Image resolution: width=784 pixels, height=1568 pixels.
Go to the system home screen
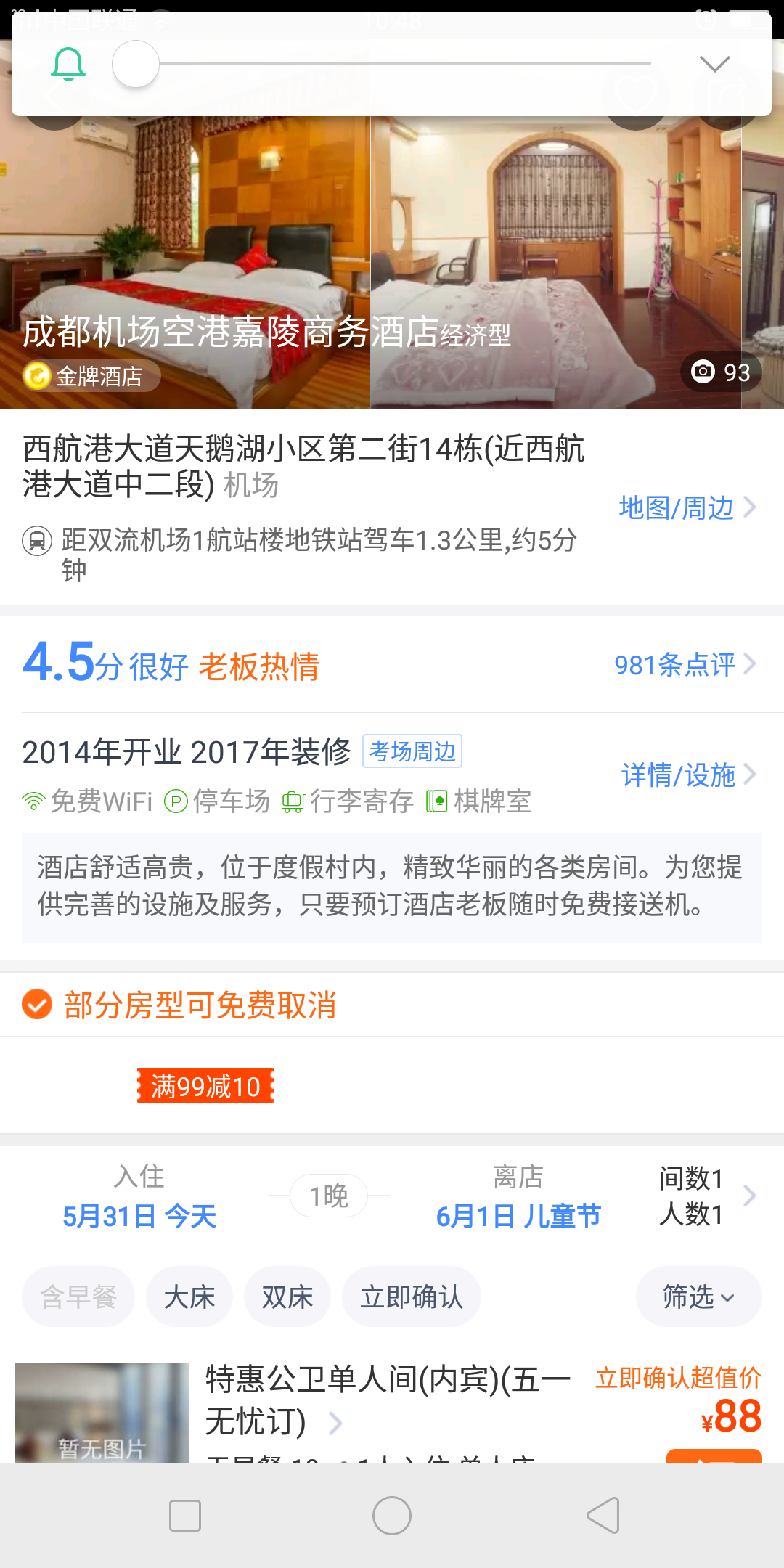(x=392, y=1516)
